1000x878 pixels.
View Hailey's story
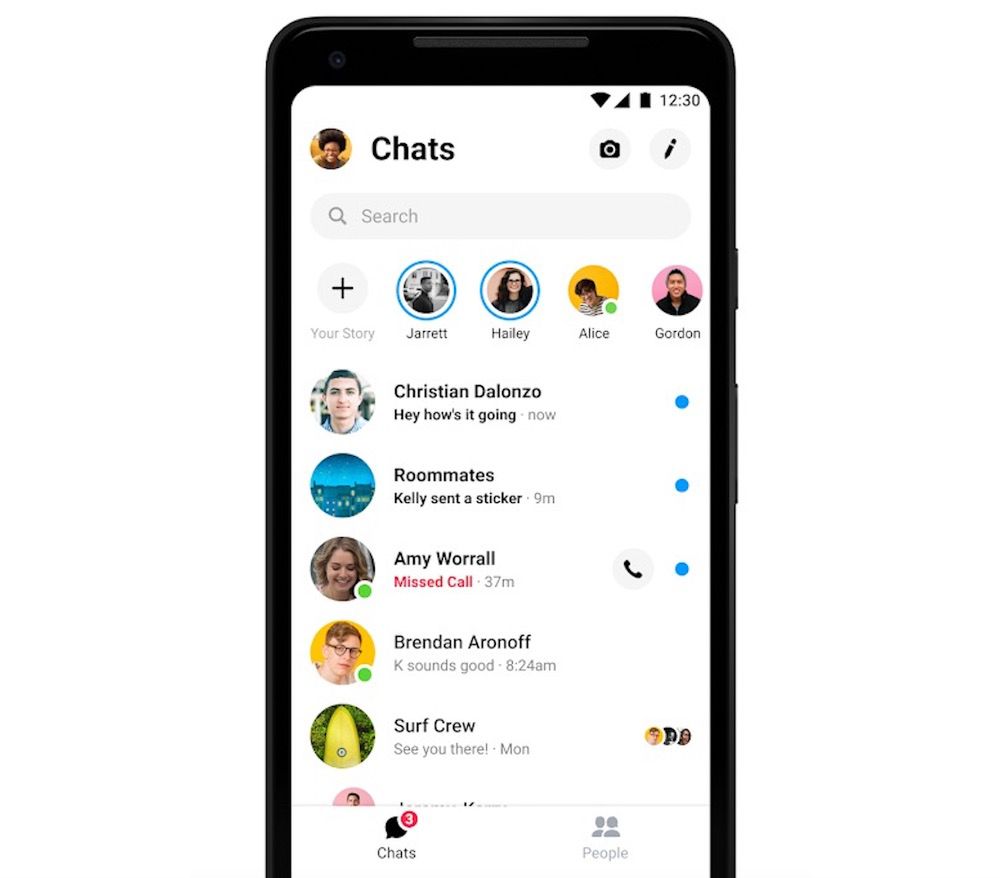pos(510,291)
